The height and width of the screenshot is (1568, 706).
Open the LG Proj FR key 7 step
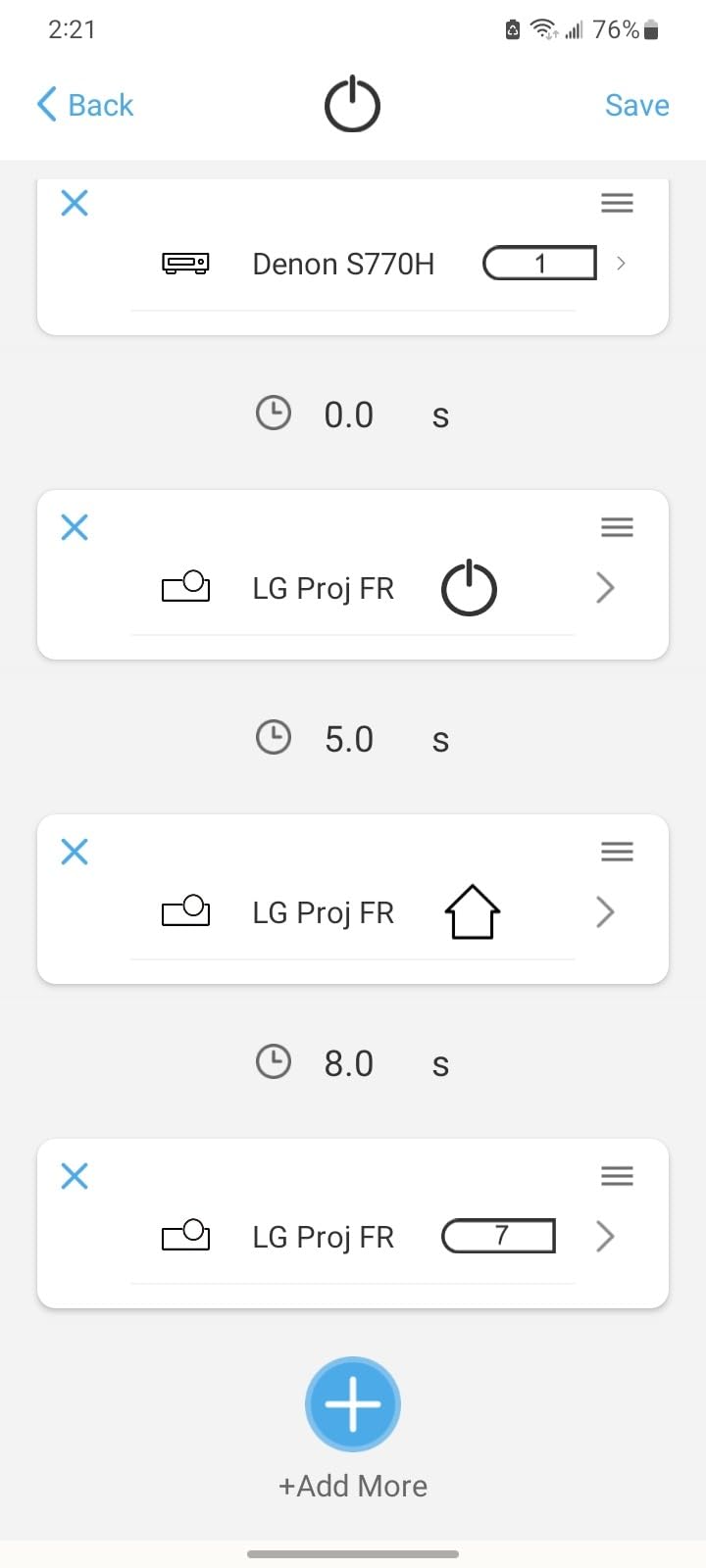click(x=605, y=1237)
